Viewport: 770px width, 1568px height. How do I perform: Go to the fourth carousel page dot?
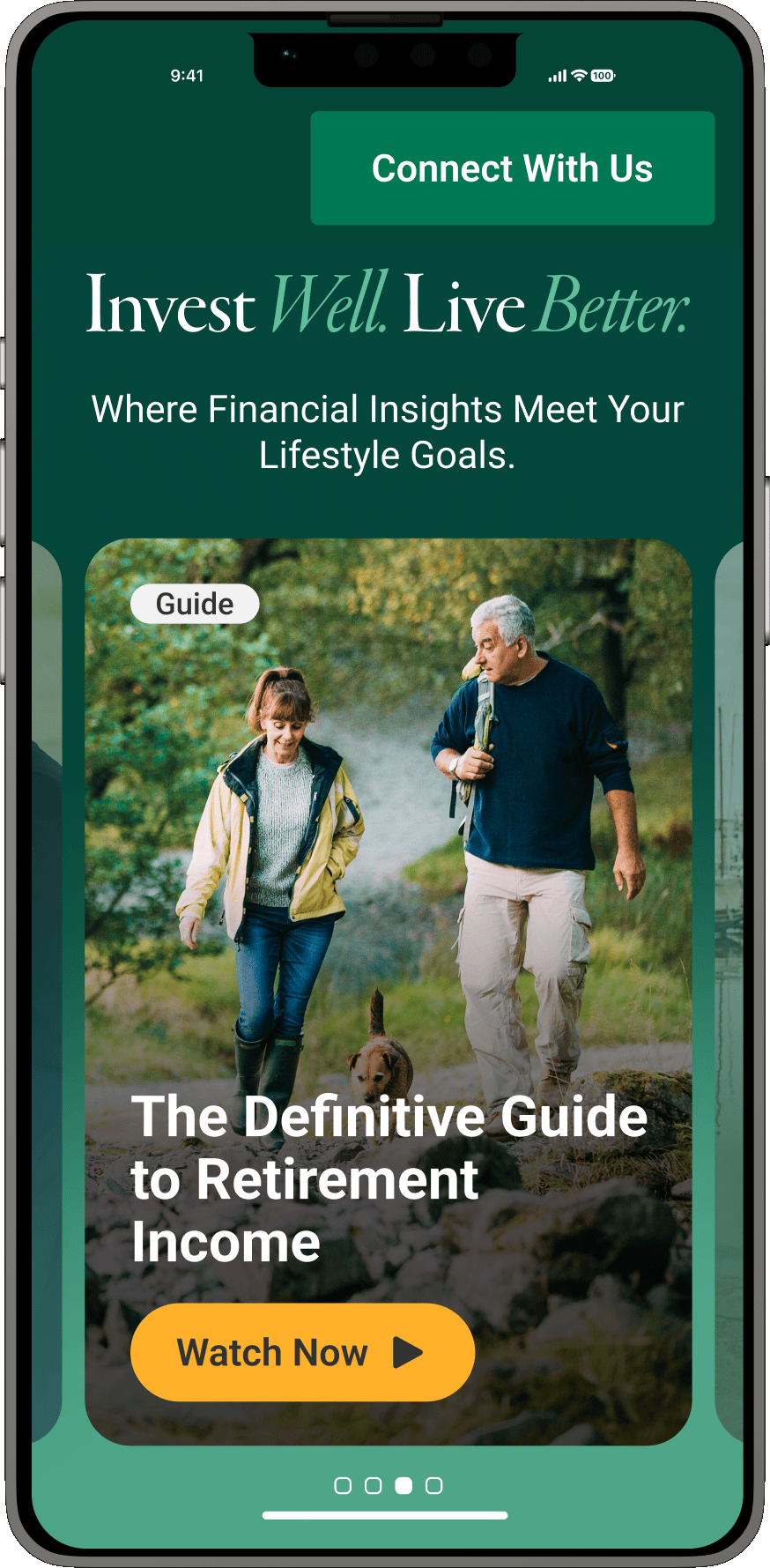(434, 1486)
